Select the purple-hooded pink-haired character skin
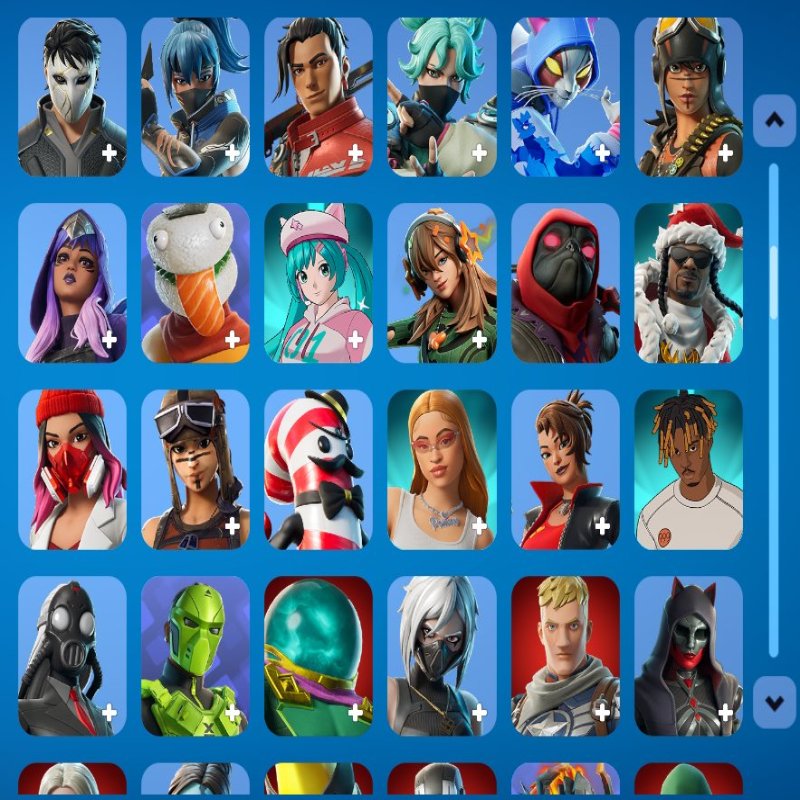The image size is (800, 800). (72, 283)
